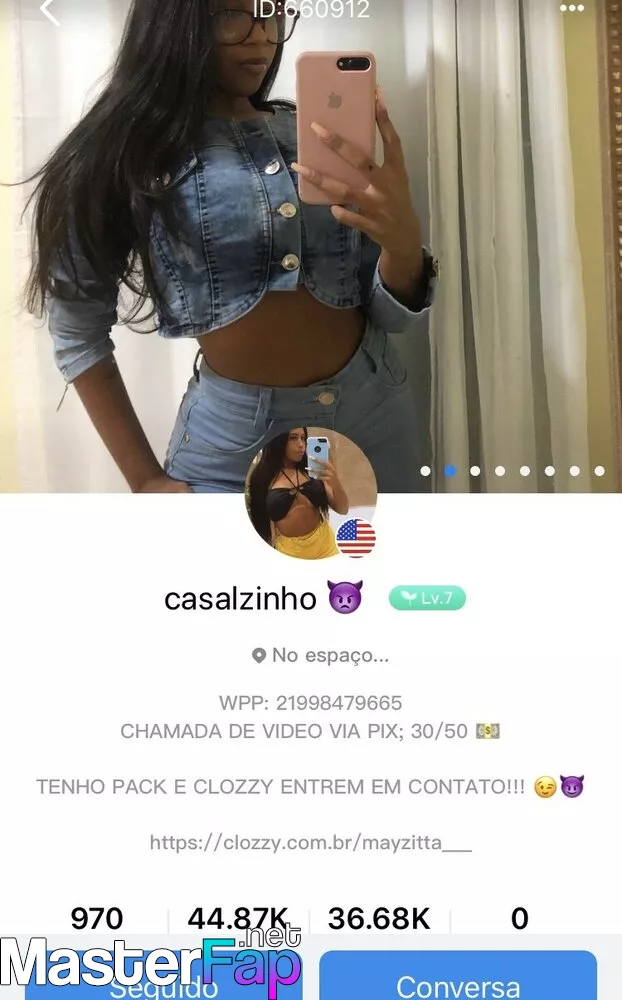The image size is (622, 1000).
Task: Open the three-dot overflow menu
Action: pos(572,9)
